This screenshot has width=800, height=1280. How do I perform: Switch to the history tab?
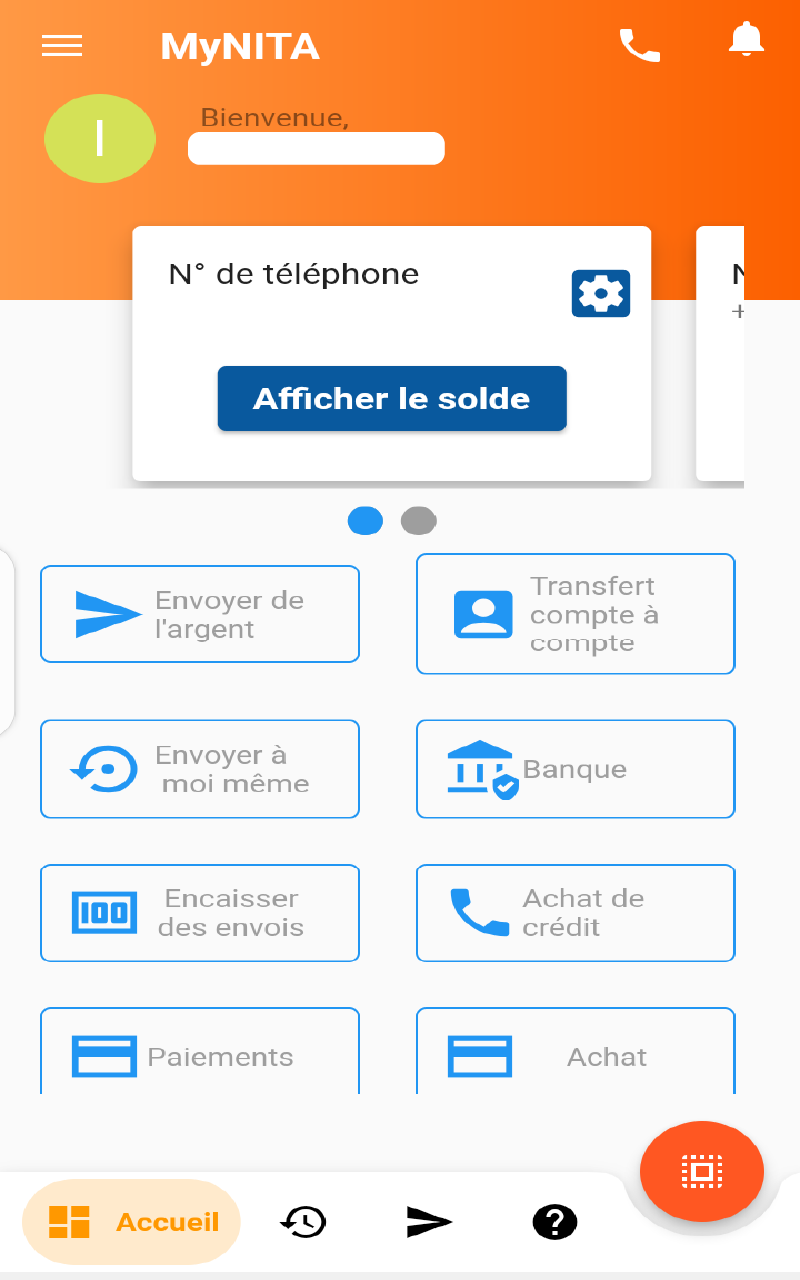point(303,1221)
